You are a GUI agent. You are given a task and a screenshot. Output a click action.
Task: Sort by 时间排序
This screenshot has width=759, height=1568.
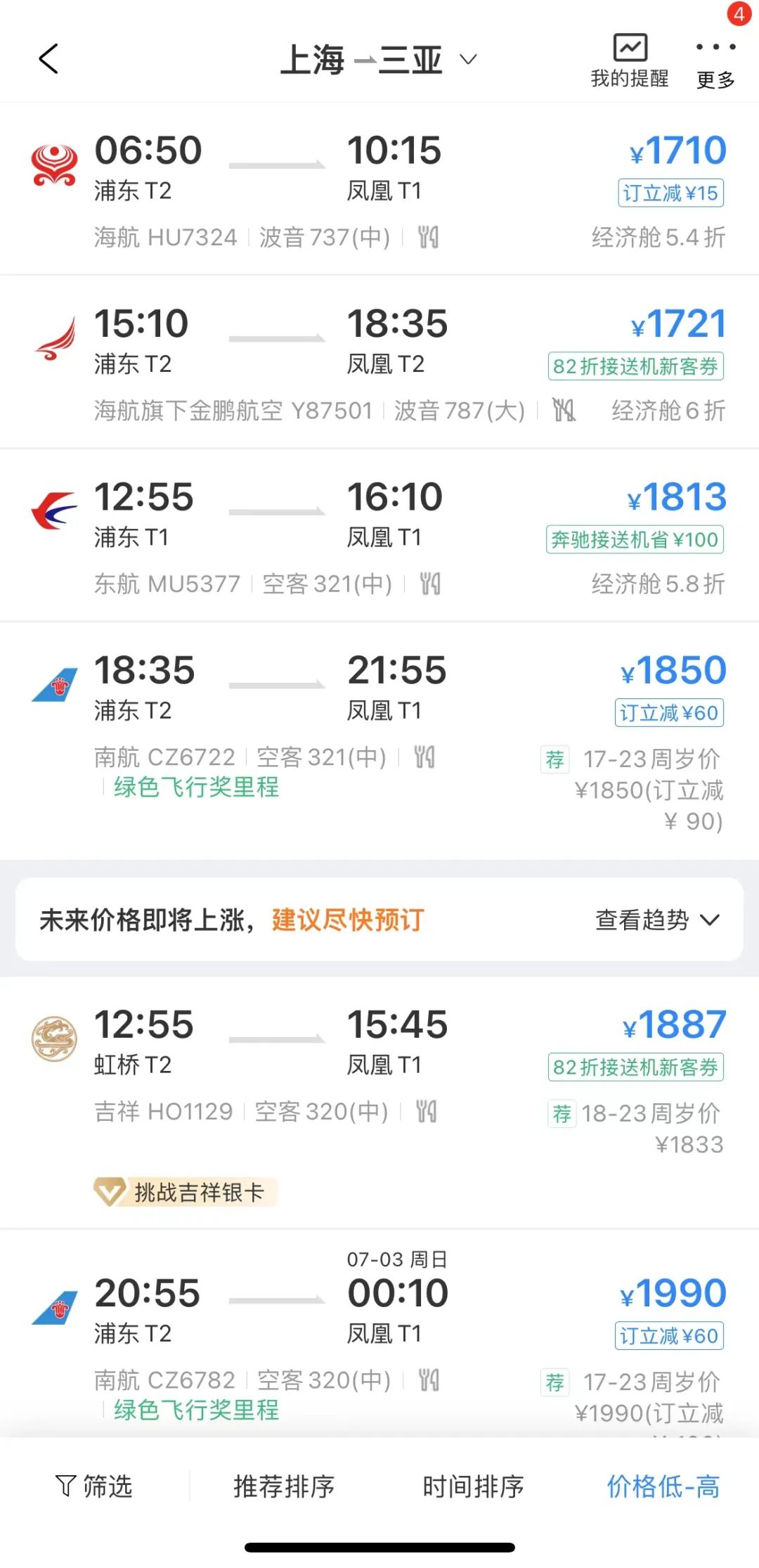(x=473, y=1486)
